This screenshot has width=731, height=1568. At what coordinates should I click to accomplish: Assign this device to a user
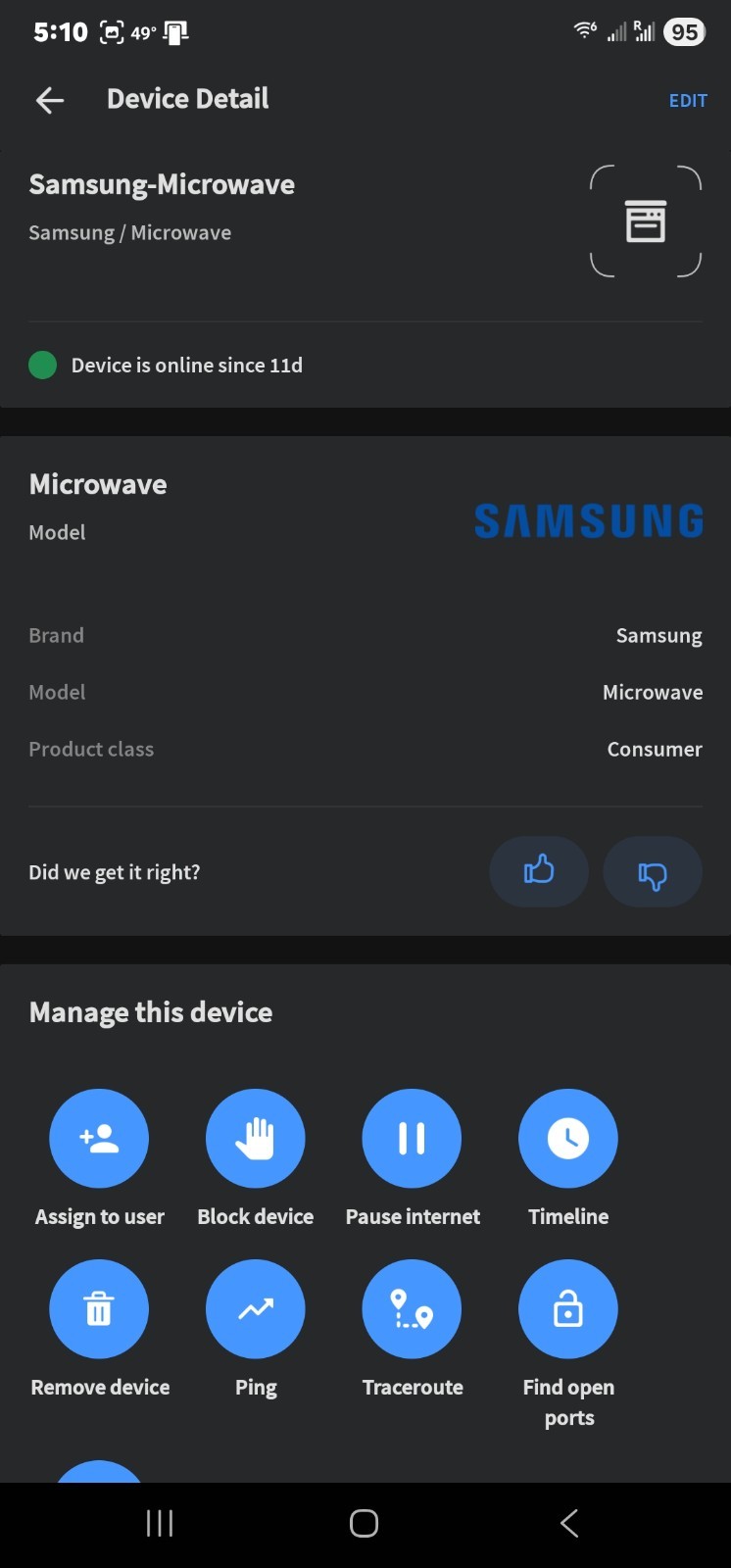(x=99, y=1139)
